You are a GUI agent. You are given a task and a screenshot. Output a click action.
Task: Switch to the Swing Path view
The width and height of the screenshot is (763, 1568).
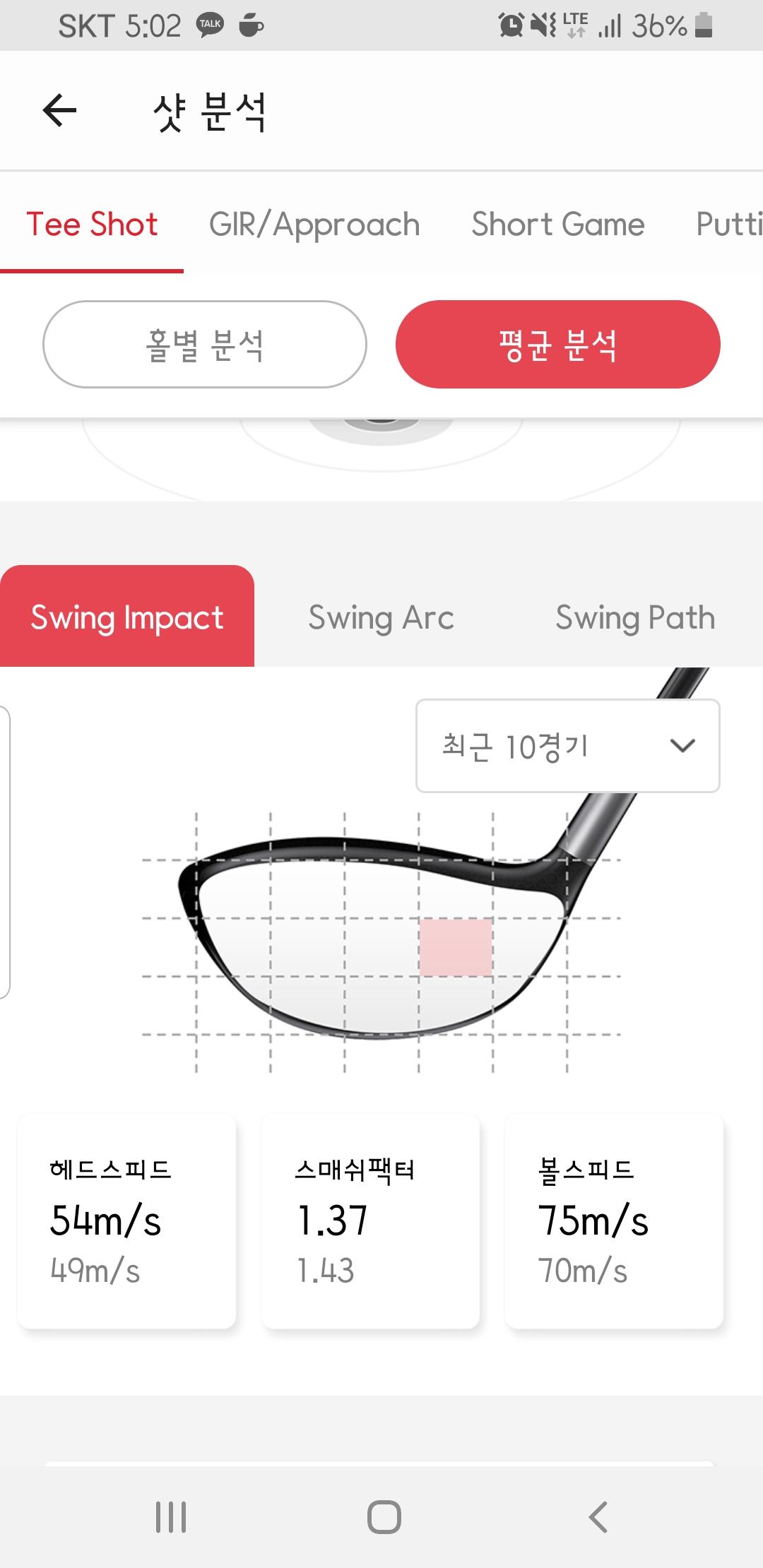point(635,617)
